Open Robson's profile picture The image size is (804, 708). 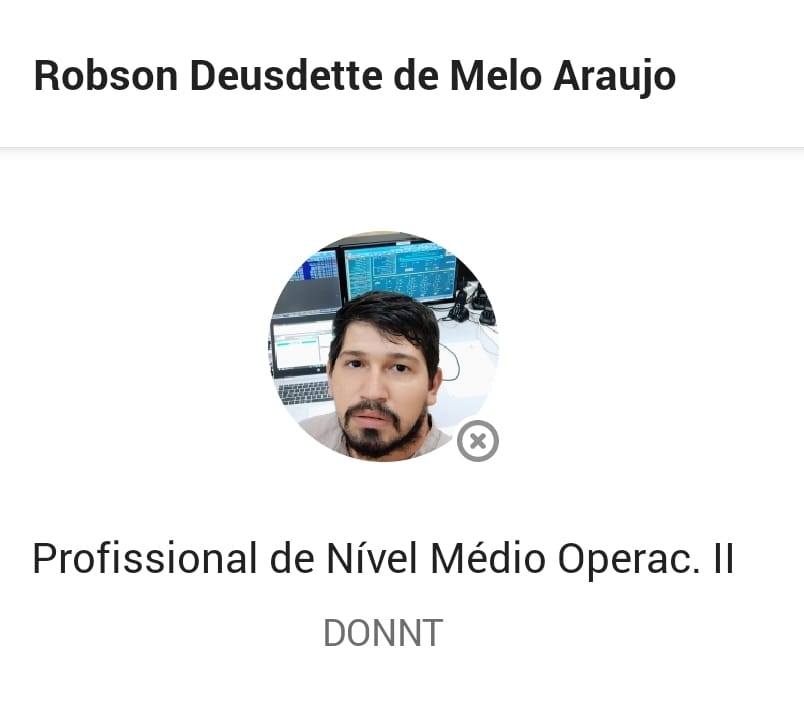tap(383, 346)
